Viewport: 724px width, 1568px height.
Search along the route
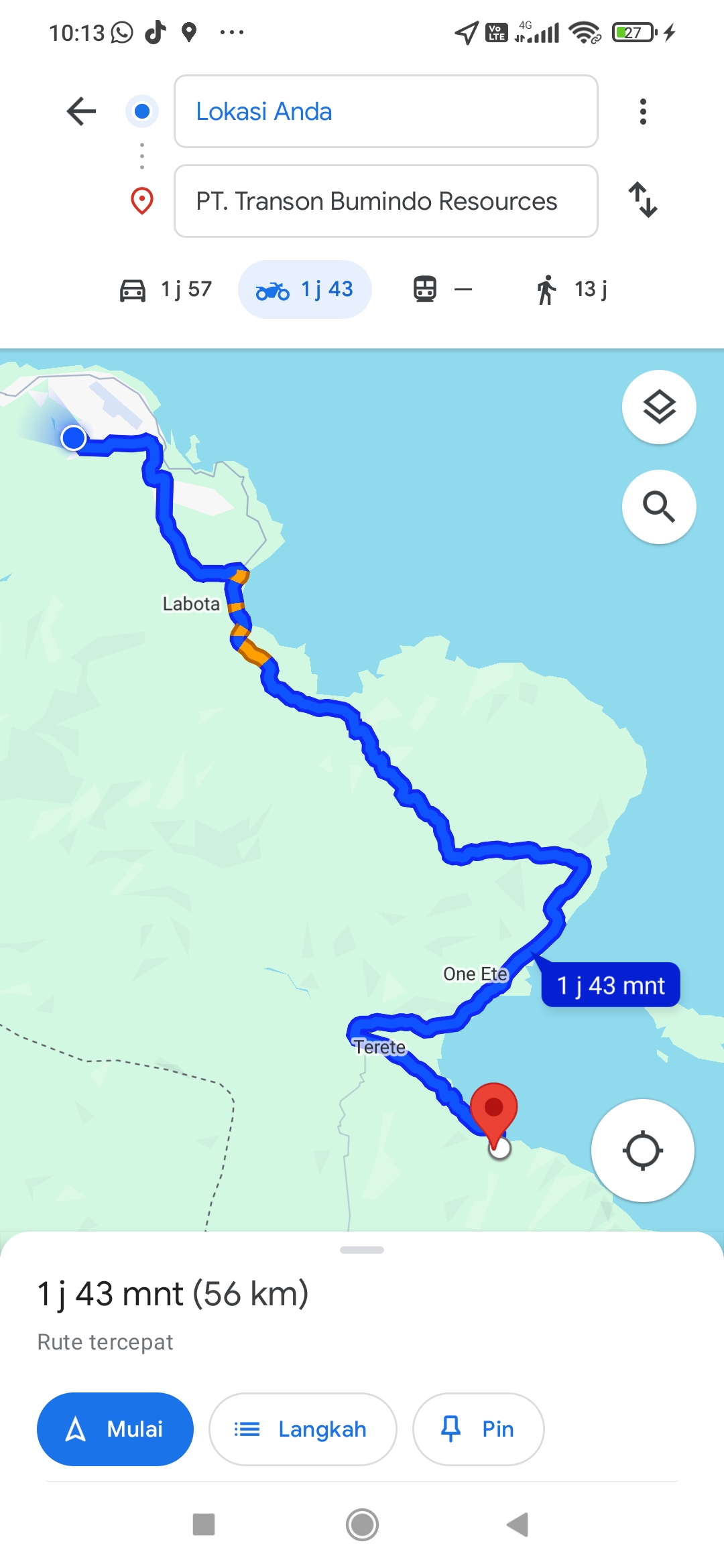point(659,507)
